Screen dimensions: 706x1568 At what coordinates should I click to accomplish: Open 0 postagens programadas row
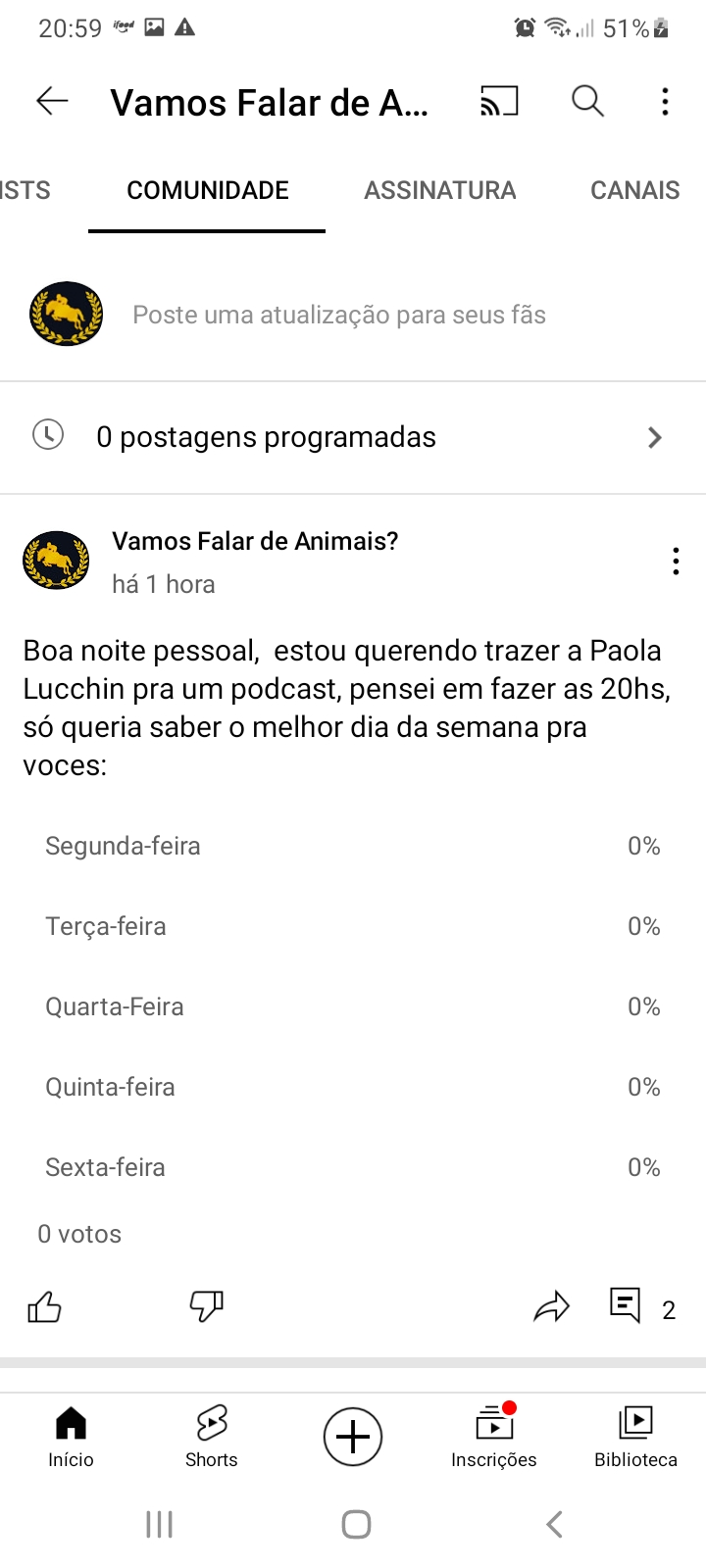353,437
